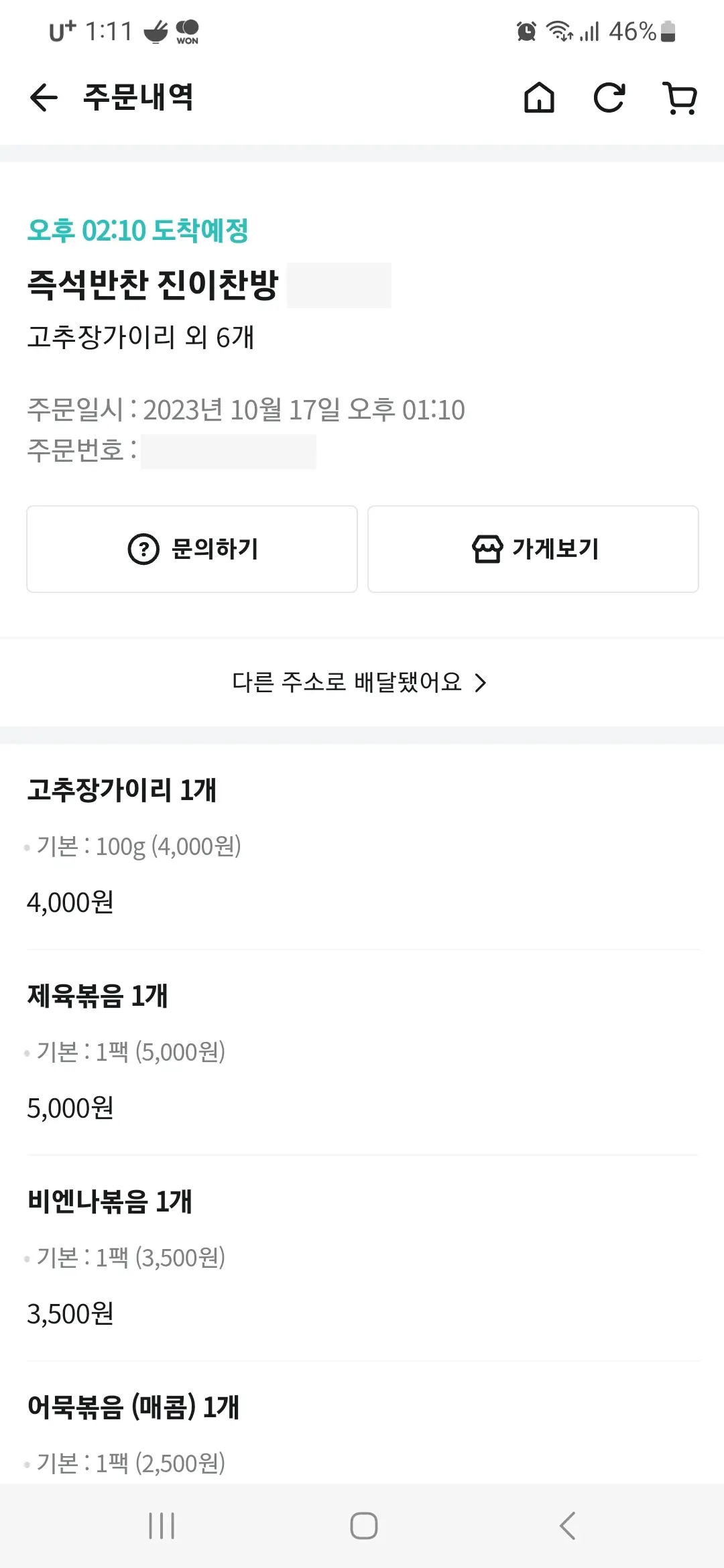Expand the delivery address detail chevron
The image size is (724, 1568).
(x=480, y=683)
